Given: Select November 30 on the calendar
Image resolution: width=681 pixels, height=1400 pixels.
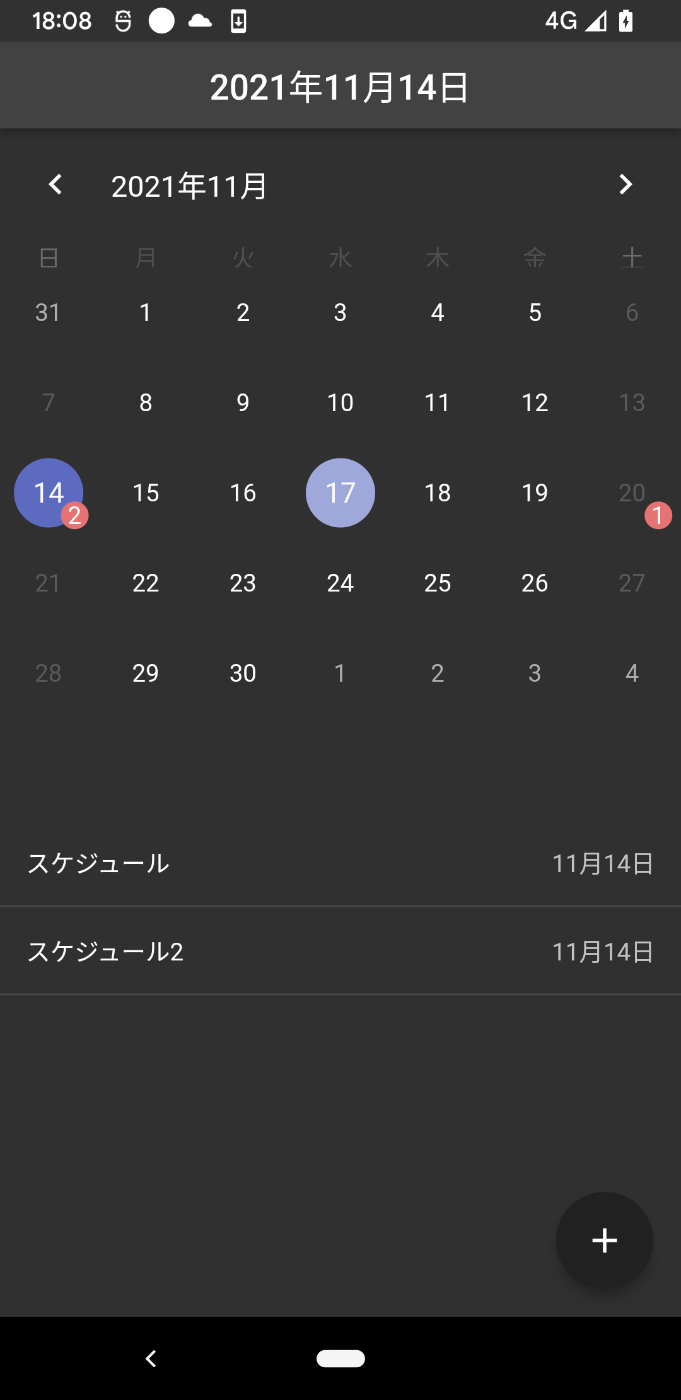Looking at the screenshot, I should coord(243,673).
